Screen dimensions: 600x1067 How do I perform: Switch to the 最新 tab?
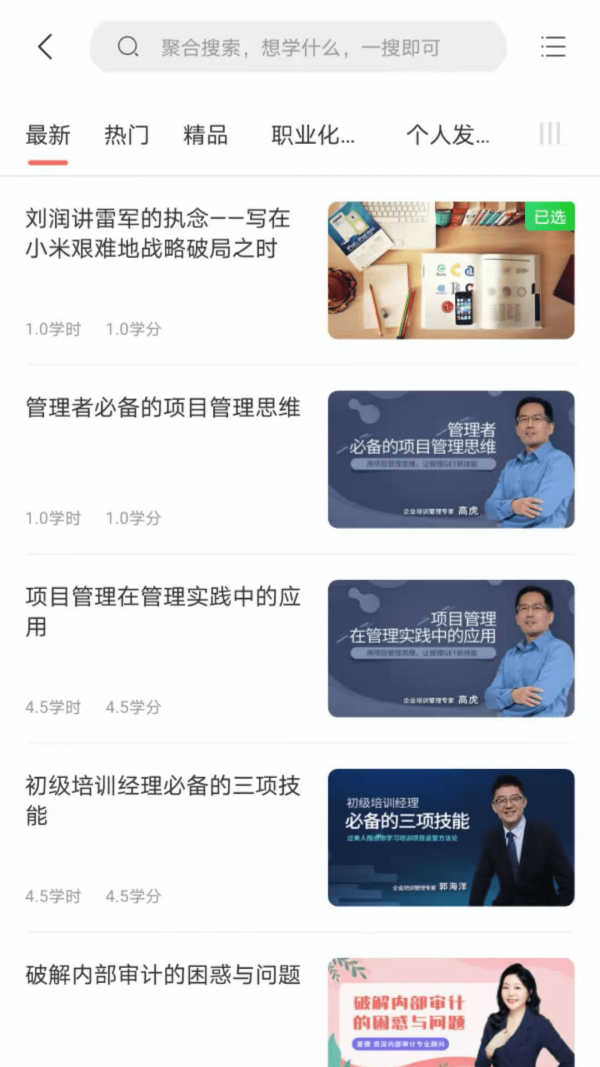[48, 135]
